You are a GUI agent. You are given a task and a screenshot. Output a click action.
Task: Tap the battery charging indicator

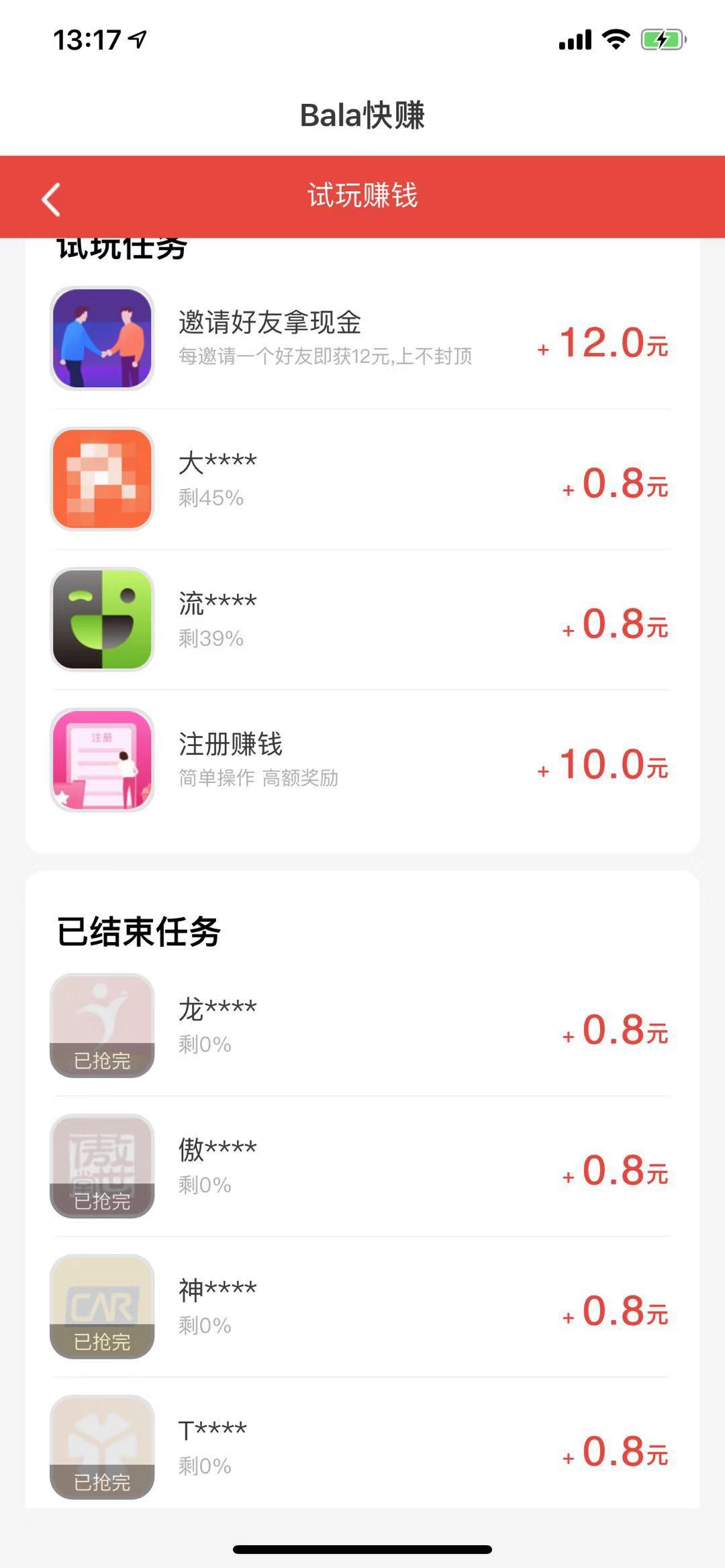click(662, 40)
